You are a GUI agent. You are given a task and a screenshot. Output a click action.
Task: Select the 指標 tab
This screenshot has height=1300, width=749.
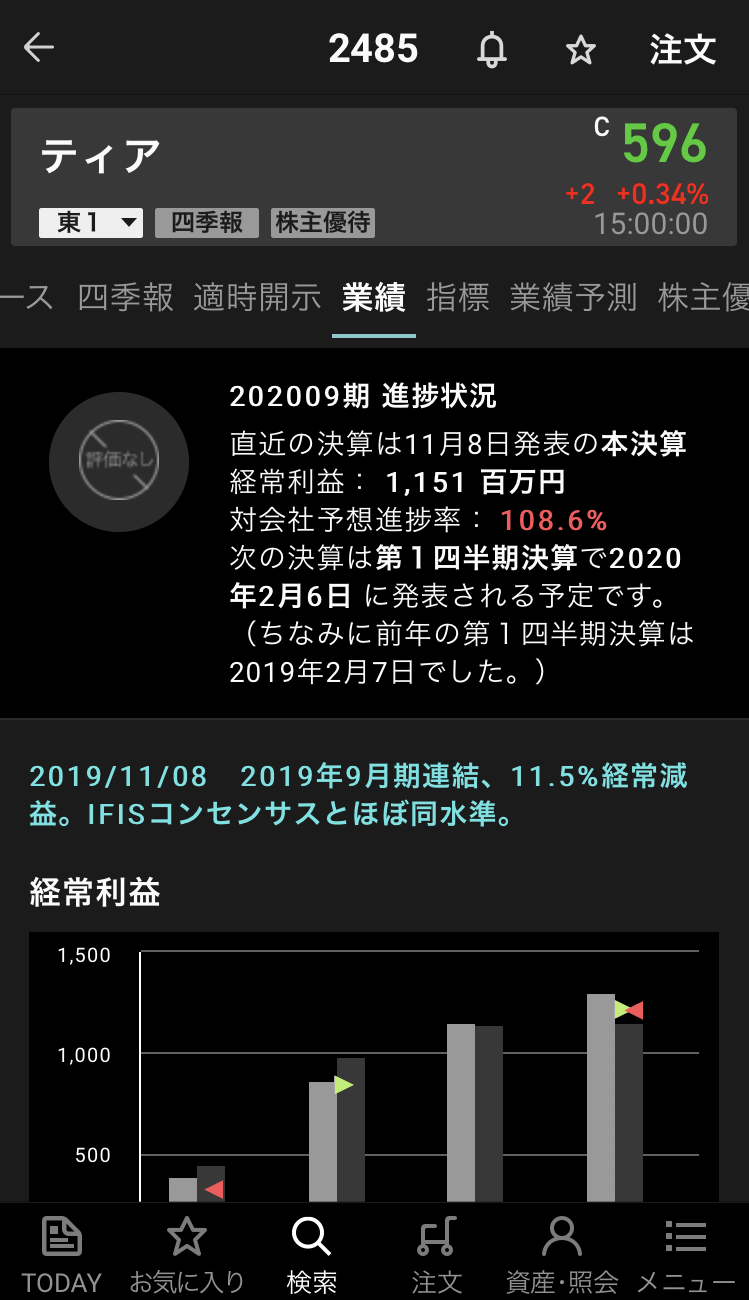pyautogui.click(x=458, y=297)
